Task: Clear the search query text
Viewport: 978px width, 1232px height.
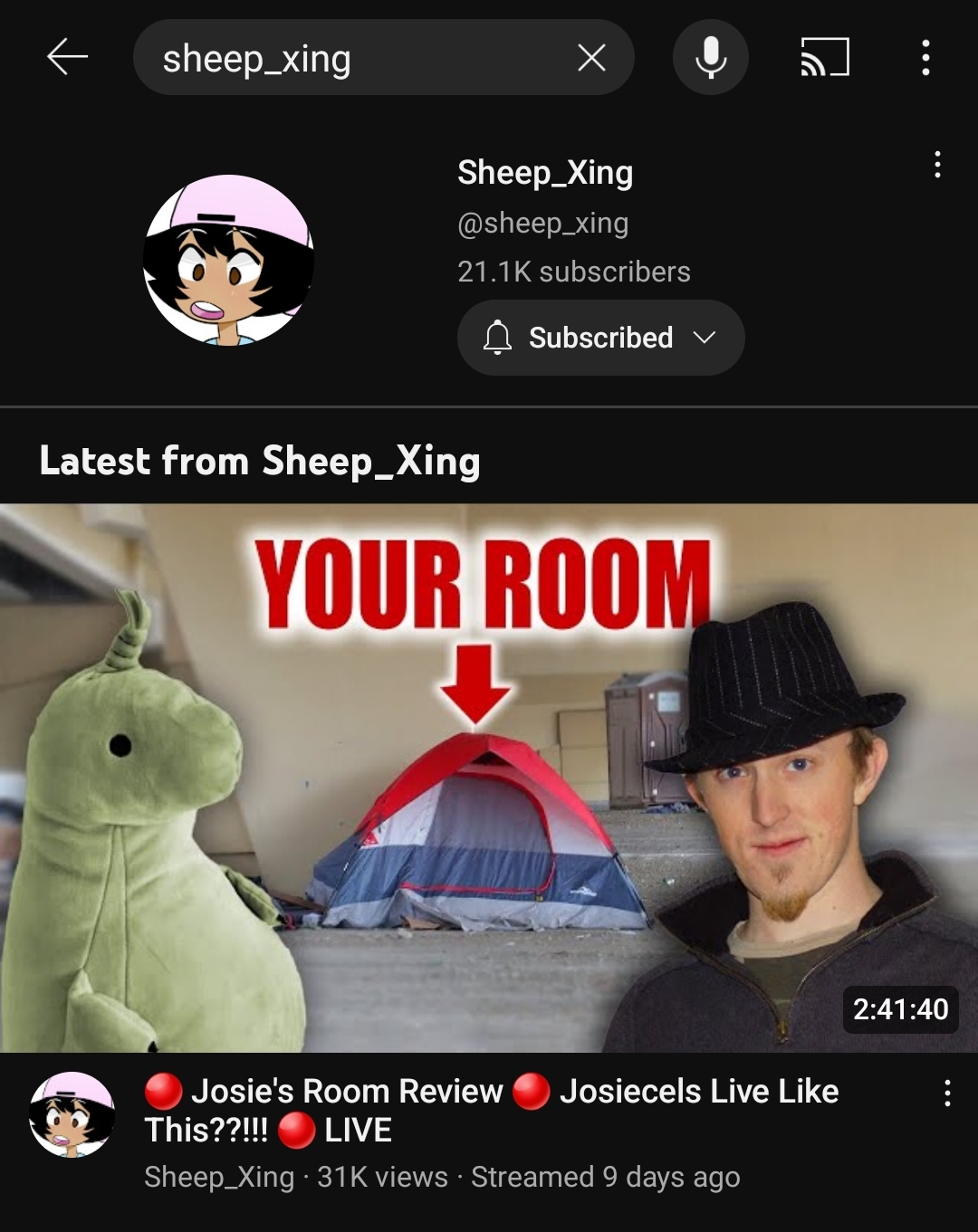Action: [591, 59]
